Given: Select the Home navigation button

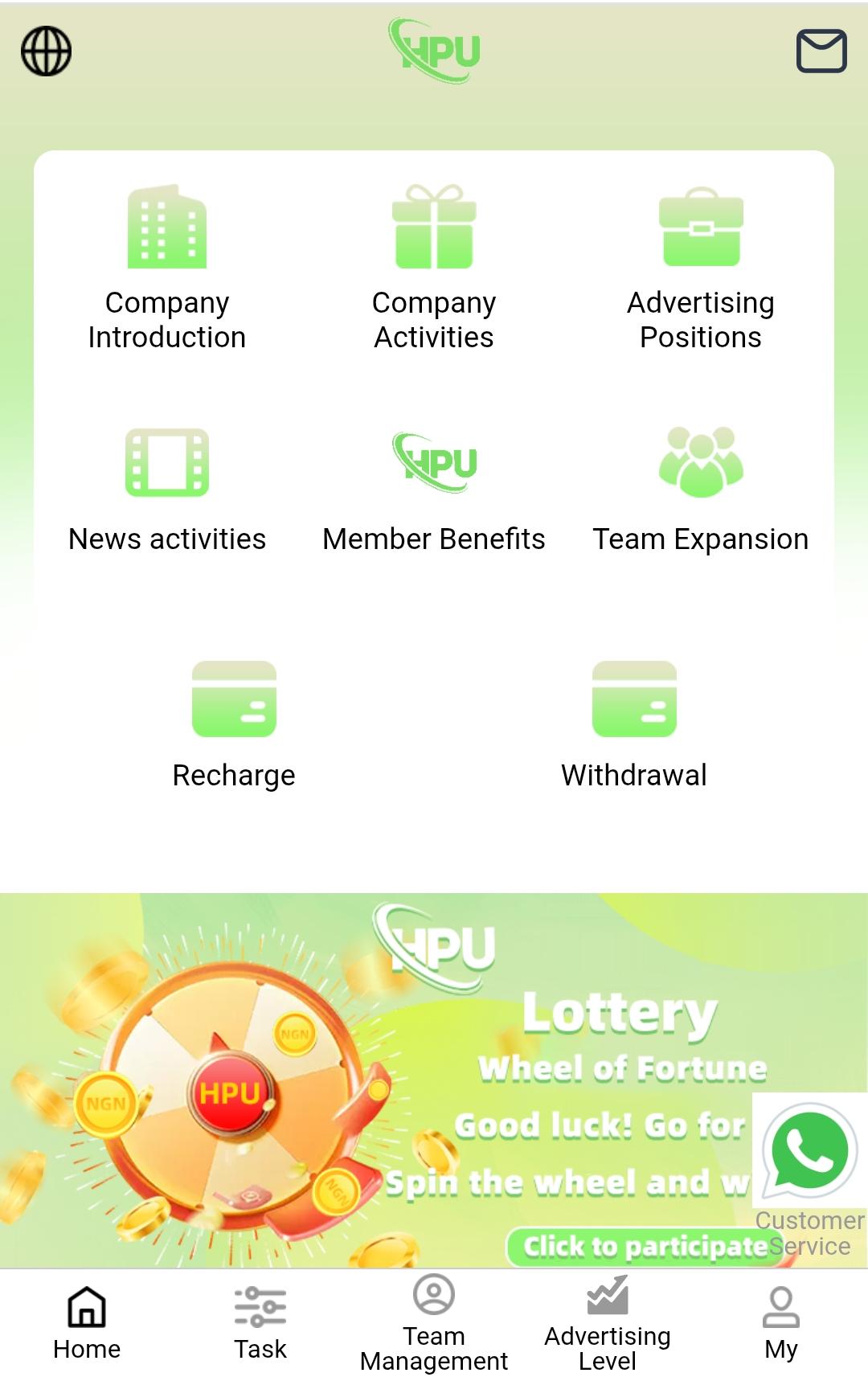Looking at the screenshot, I should pos(86,1320).
